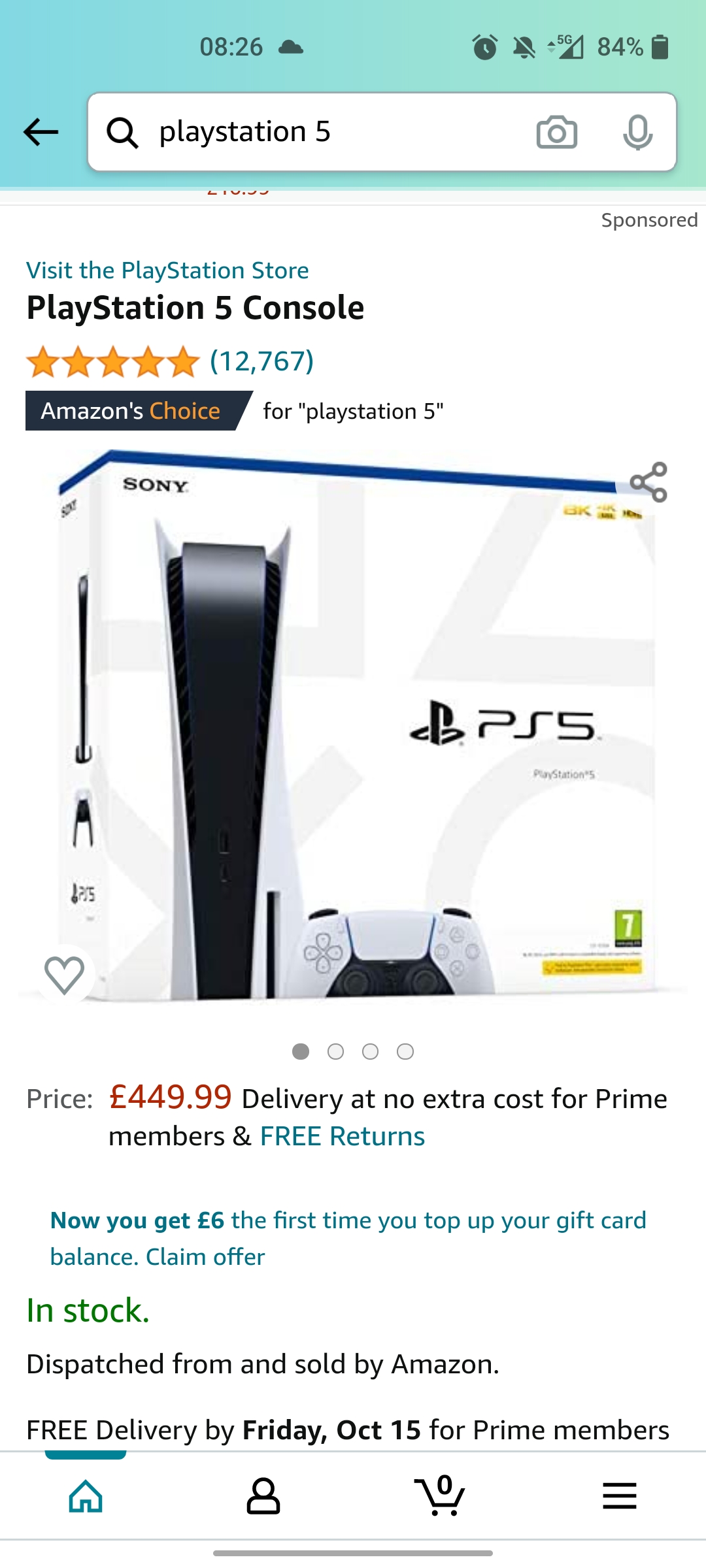Open the hamburger menu tab

tap(619, 1496)
